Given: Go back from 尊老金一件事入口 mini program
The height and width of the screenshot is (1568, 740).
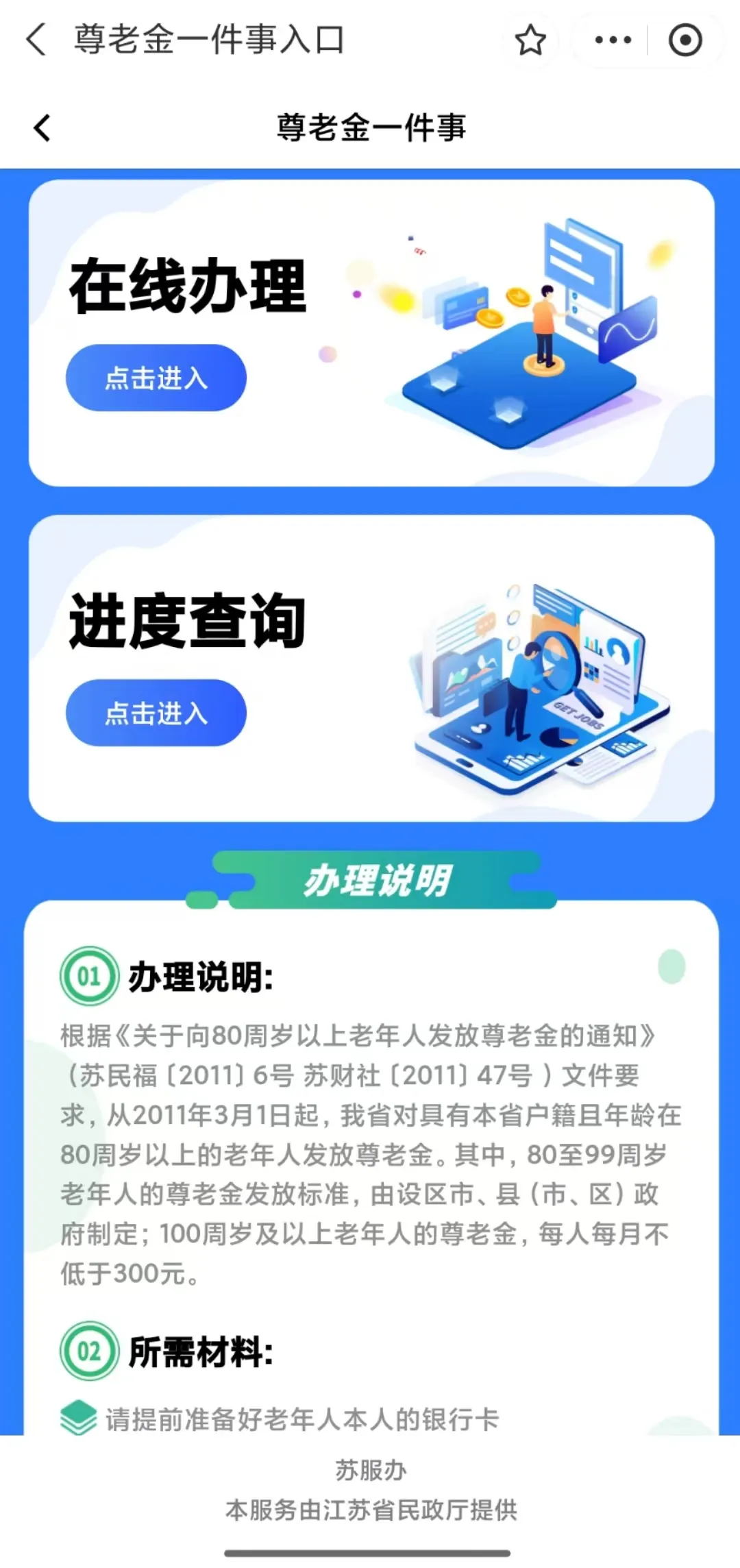Looking at the screenshot, I should click(x=36, y=39).
